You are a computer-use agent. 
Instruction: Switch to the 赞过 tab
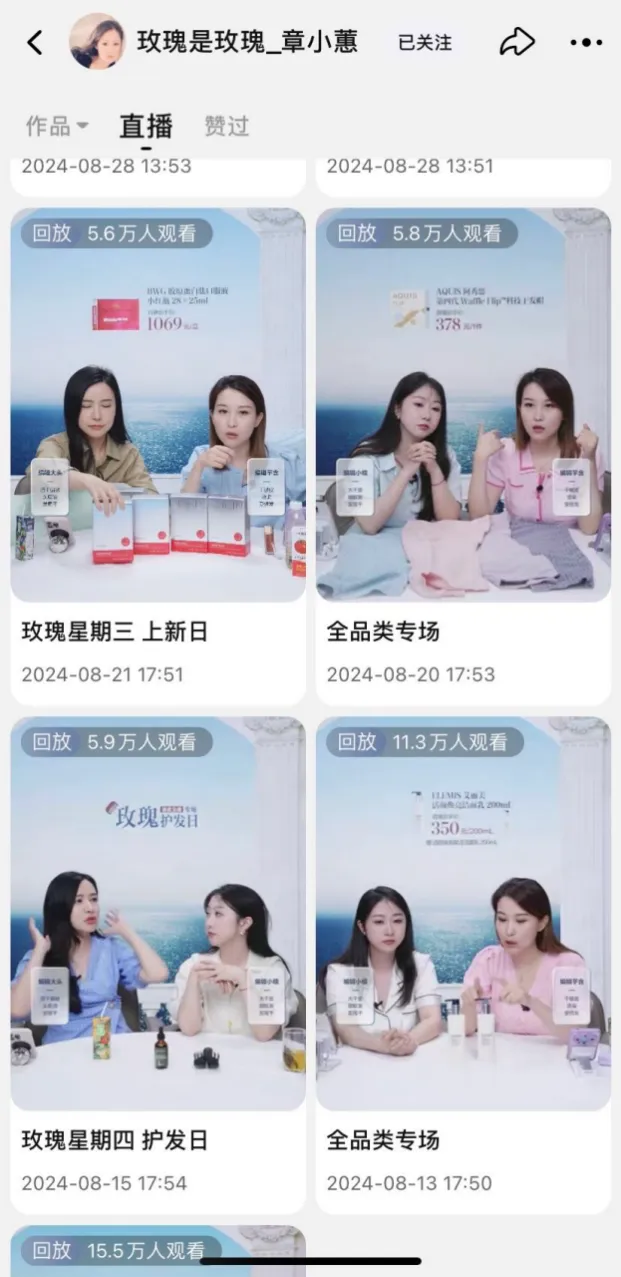226,126
